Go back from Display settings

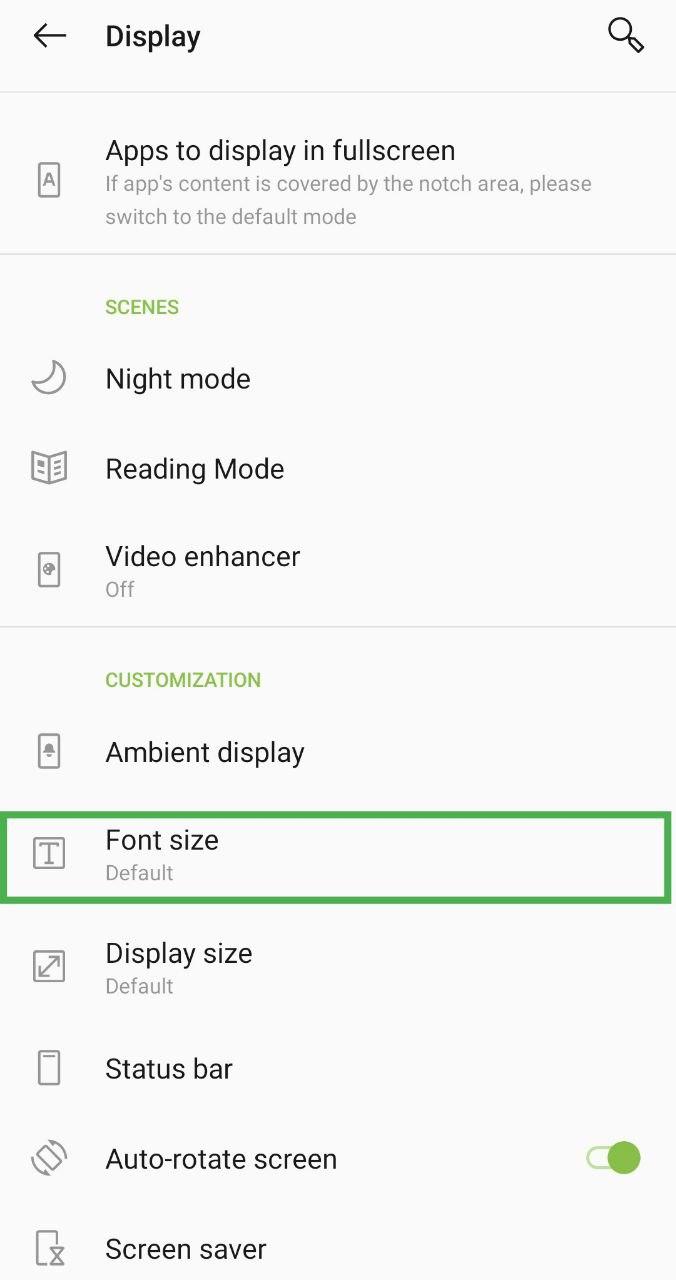coord(49,36)
